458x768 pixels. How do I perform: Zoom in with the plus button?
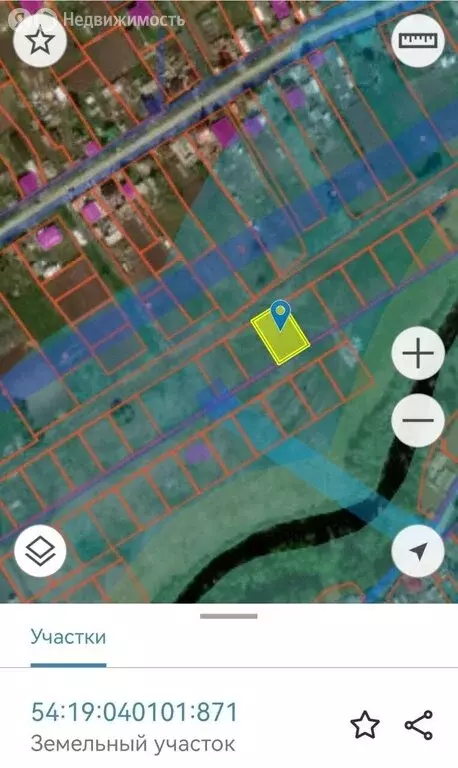418,353
